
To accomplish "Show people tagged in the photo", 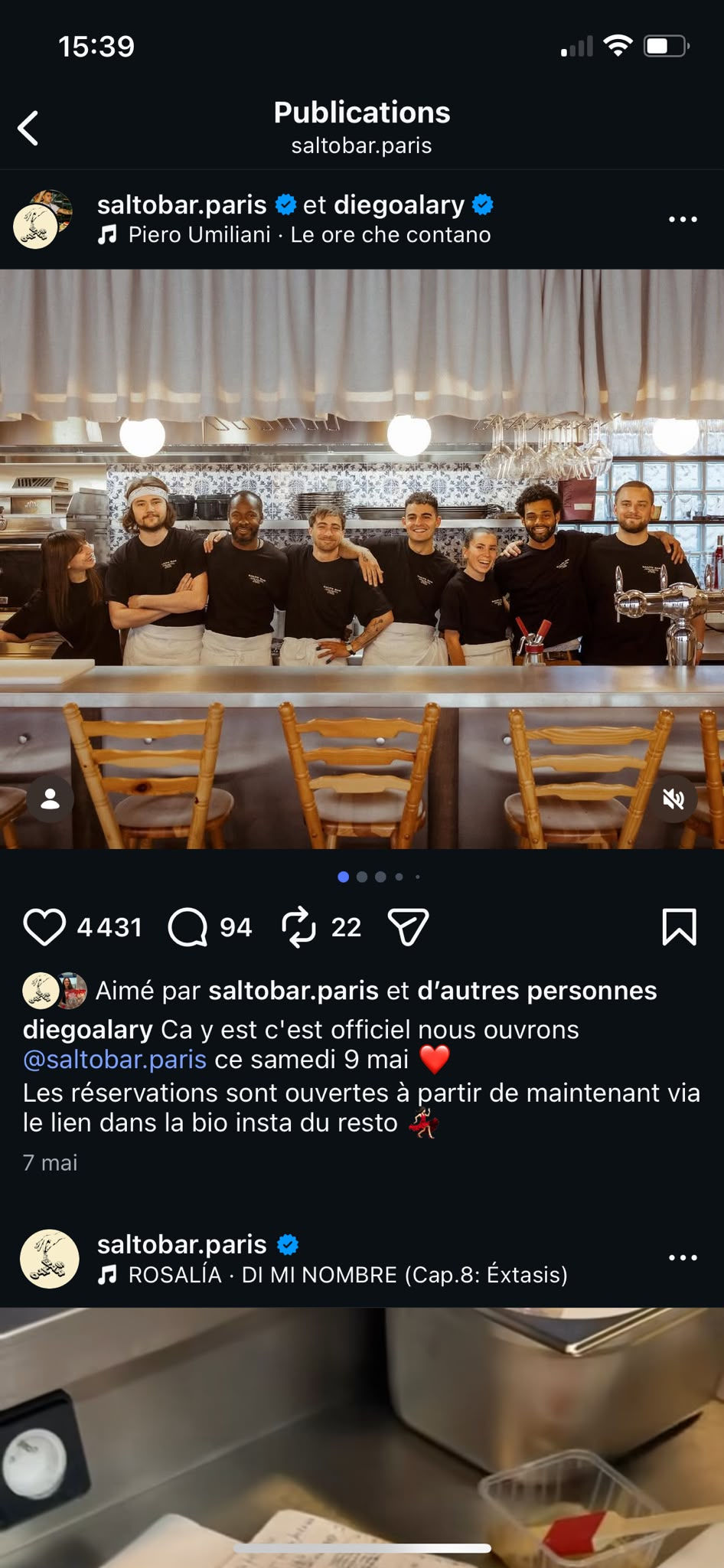I will (51, 799).
